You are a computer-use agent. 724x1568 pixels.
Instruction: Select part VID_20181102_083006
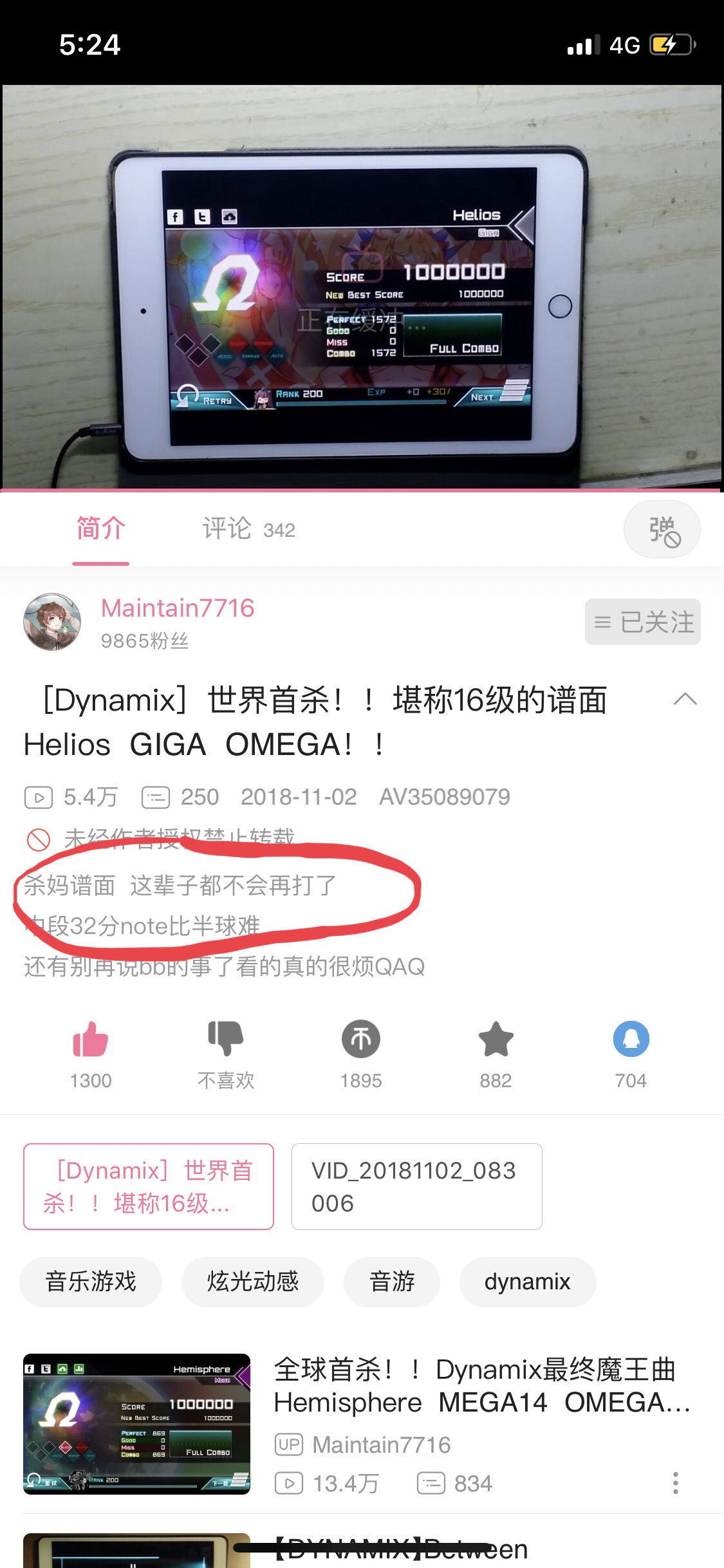pos(416,1186)
